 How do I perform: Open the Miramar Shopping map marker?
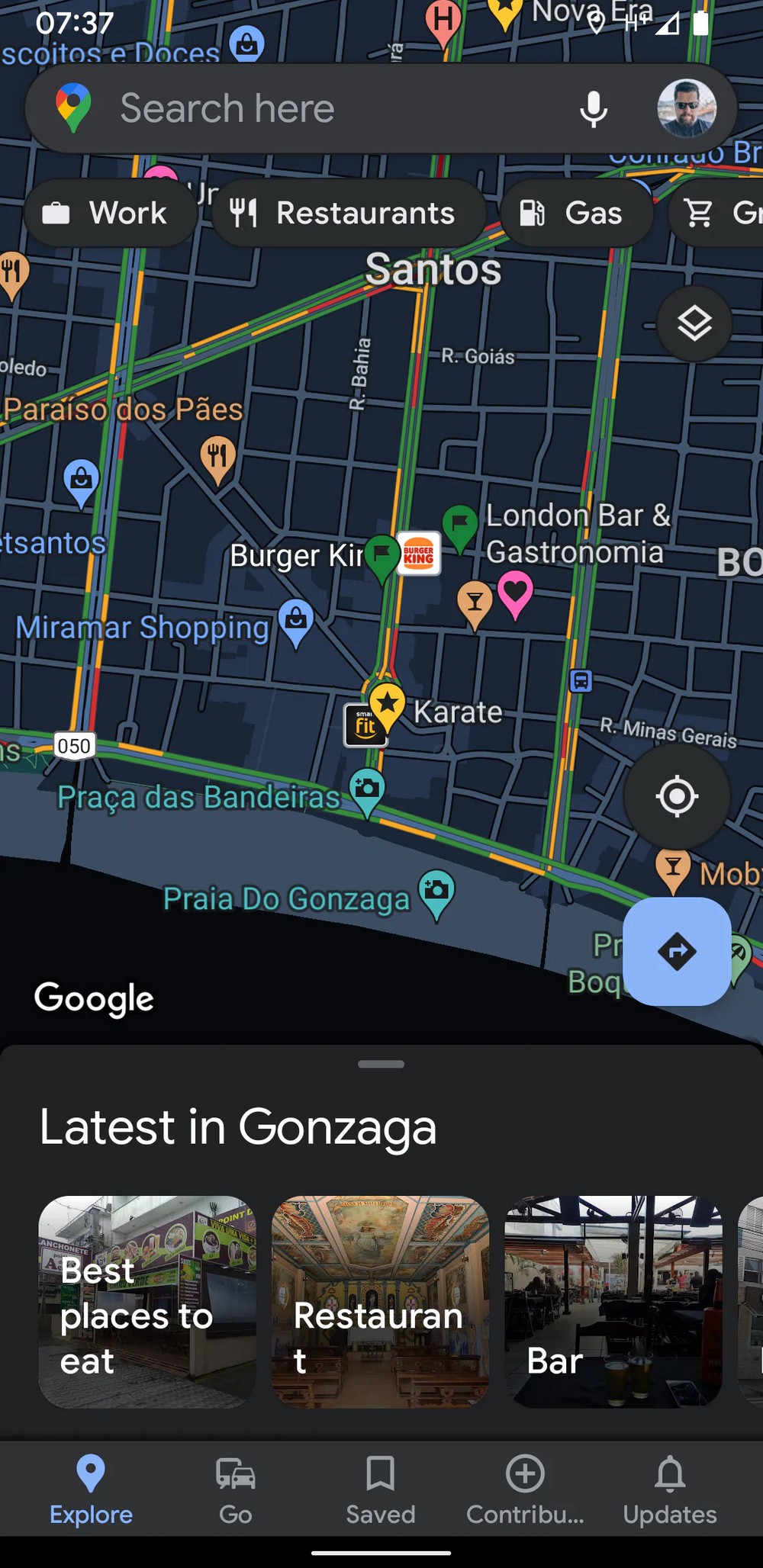(297, 623)
